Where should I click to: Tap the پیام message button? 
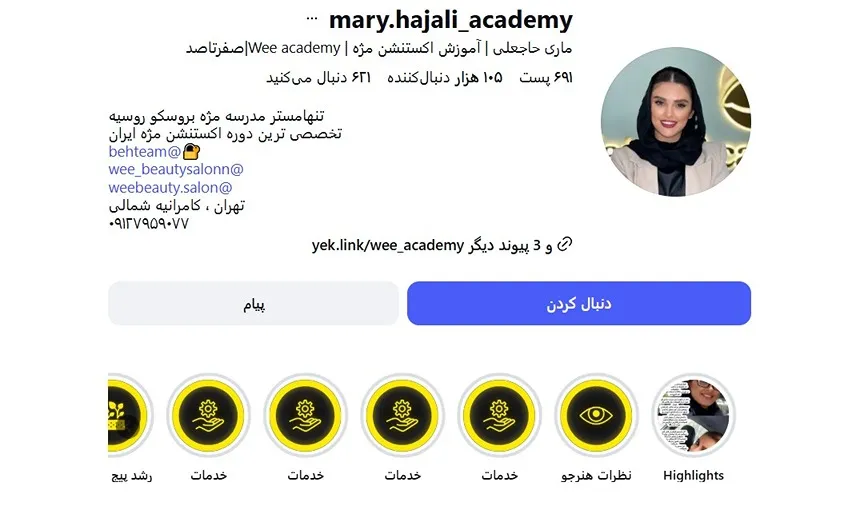(x=253, y=303)
